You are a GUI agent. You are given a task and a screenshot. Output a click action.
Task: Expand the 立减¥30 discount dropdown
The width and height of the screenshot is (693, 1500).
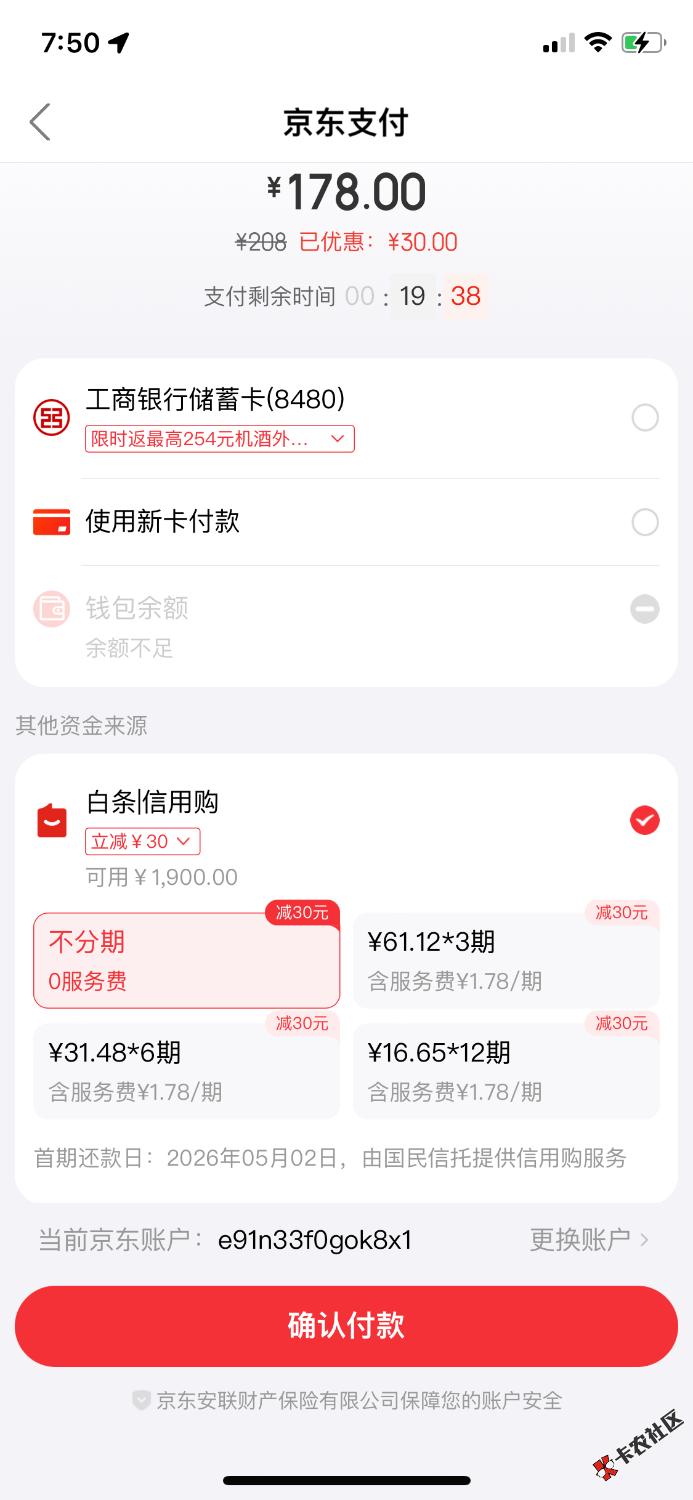click(143, 842)
